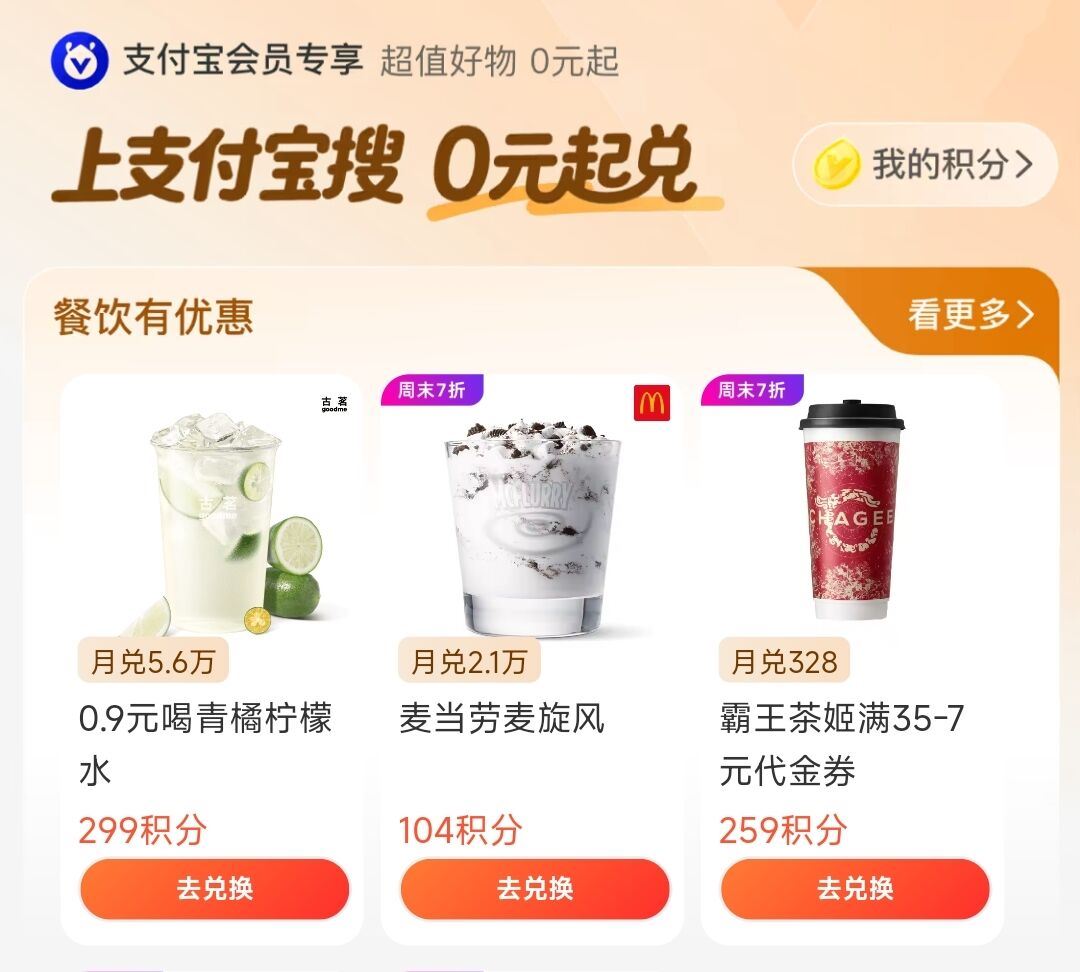Tap 去兑换 for 麦当劳麦旋风
The image size is (1080, 972).
[534, 888]
